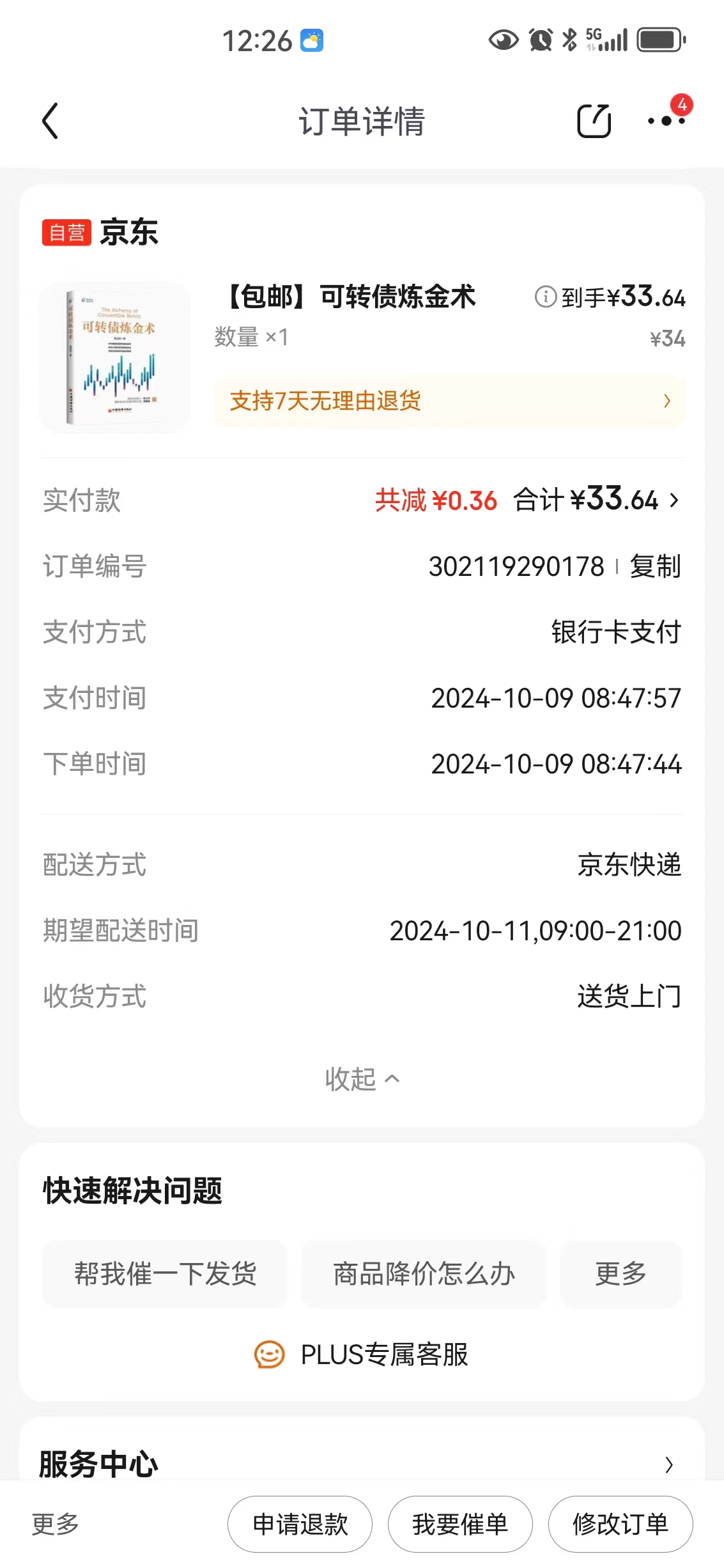Copy the order number with 复制

click(655, 566)
